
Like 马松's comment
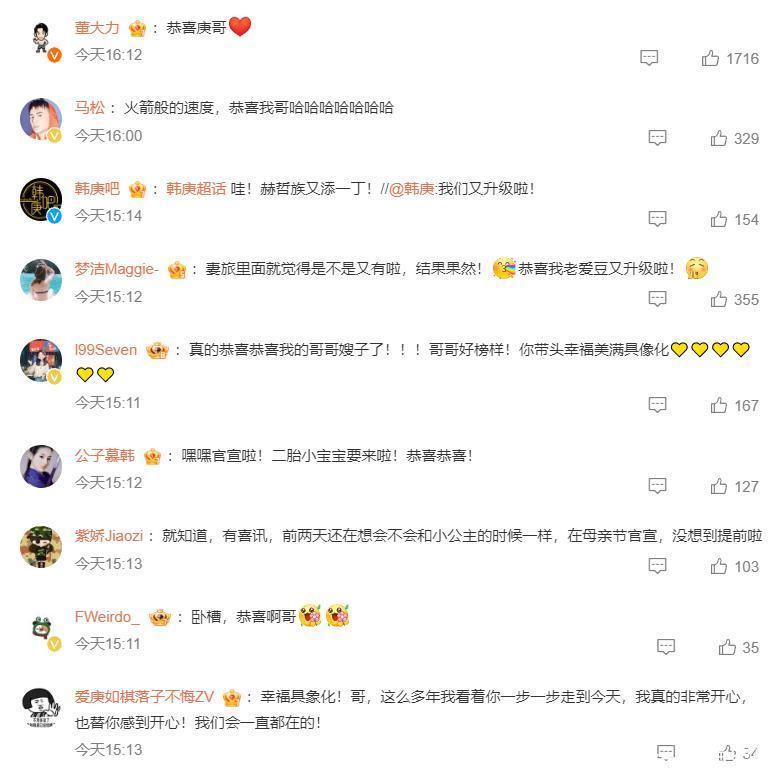(x=718, y=138)
